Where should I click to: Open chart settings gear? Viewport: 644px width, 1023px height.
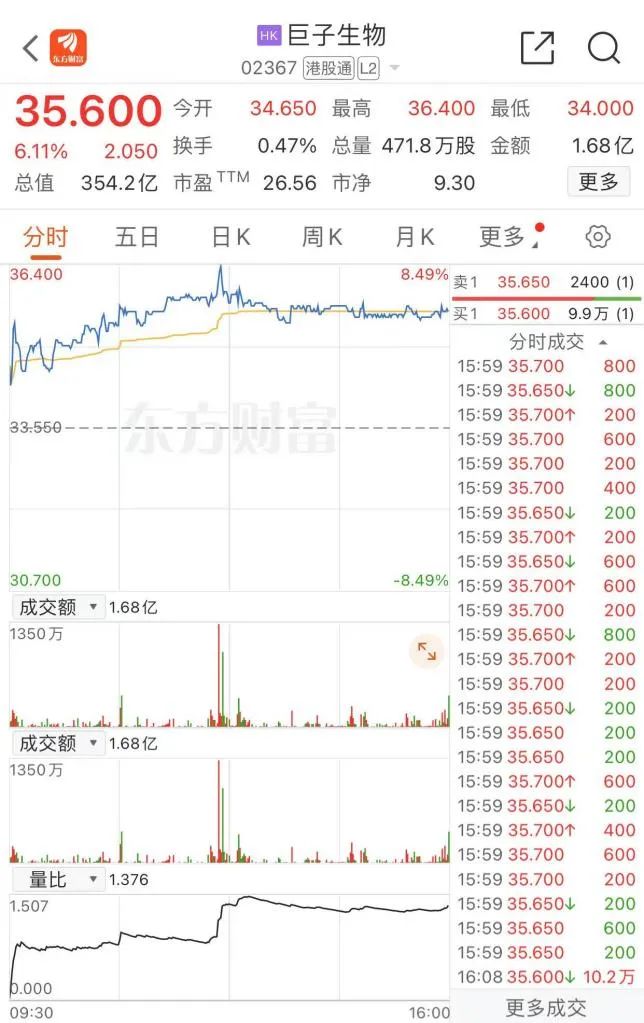point(598,237)
